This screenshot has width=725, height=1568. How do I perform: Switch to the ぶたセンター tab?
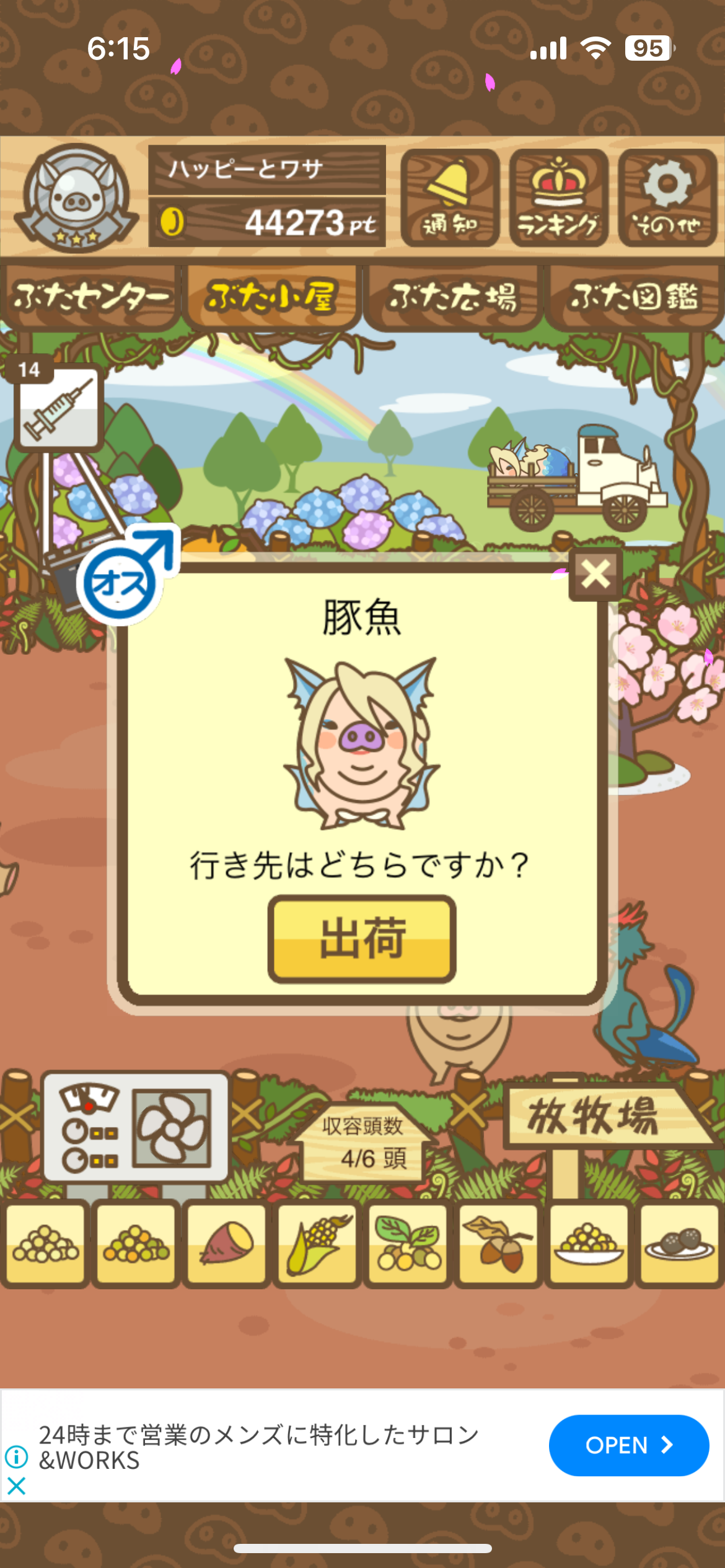pos(90,297)
